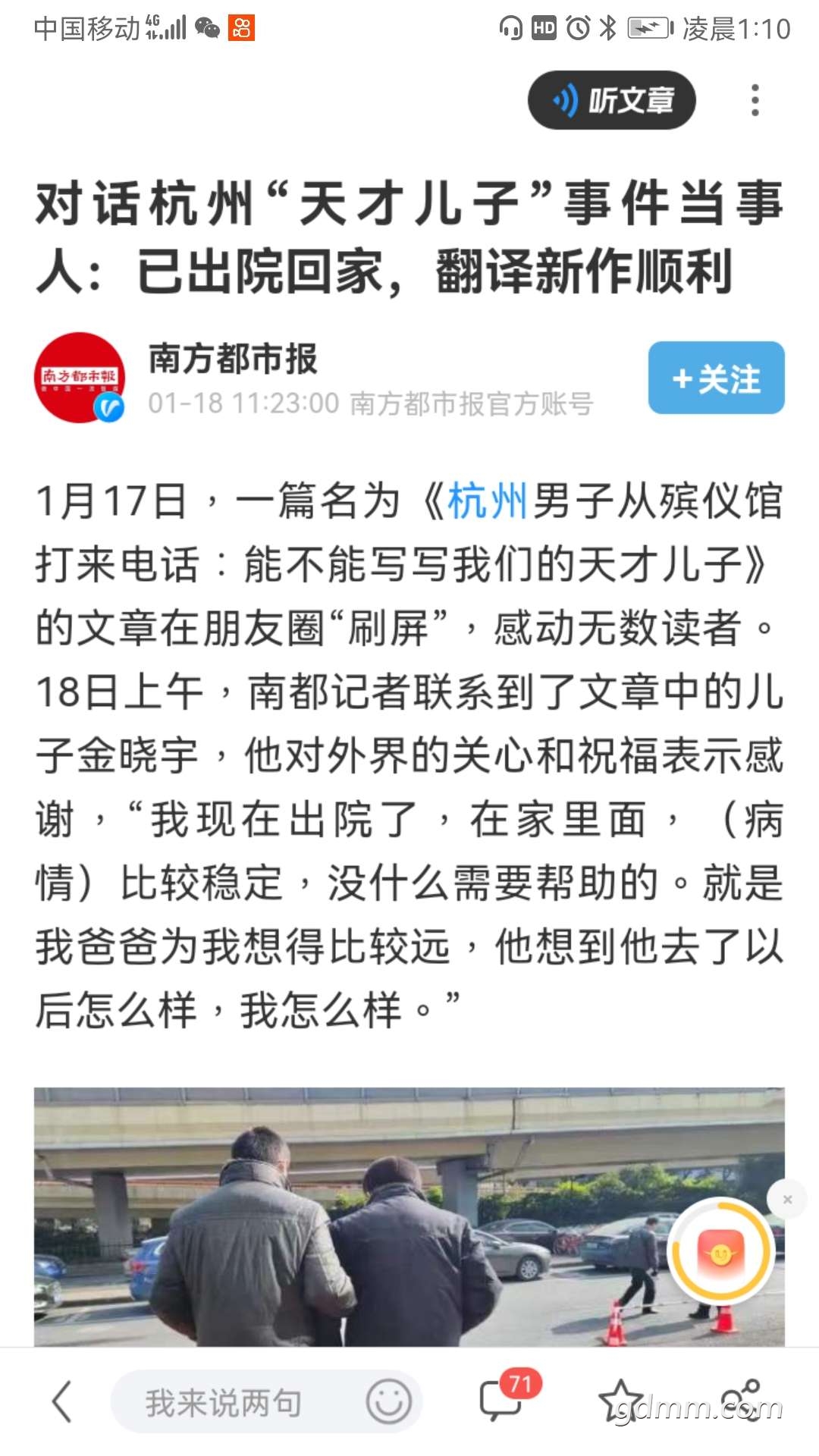The image size is (819, 1456).
Task: Open the 杭州 hyperlink in the article
Action: tap(487, 501)
